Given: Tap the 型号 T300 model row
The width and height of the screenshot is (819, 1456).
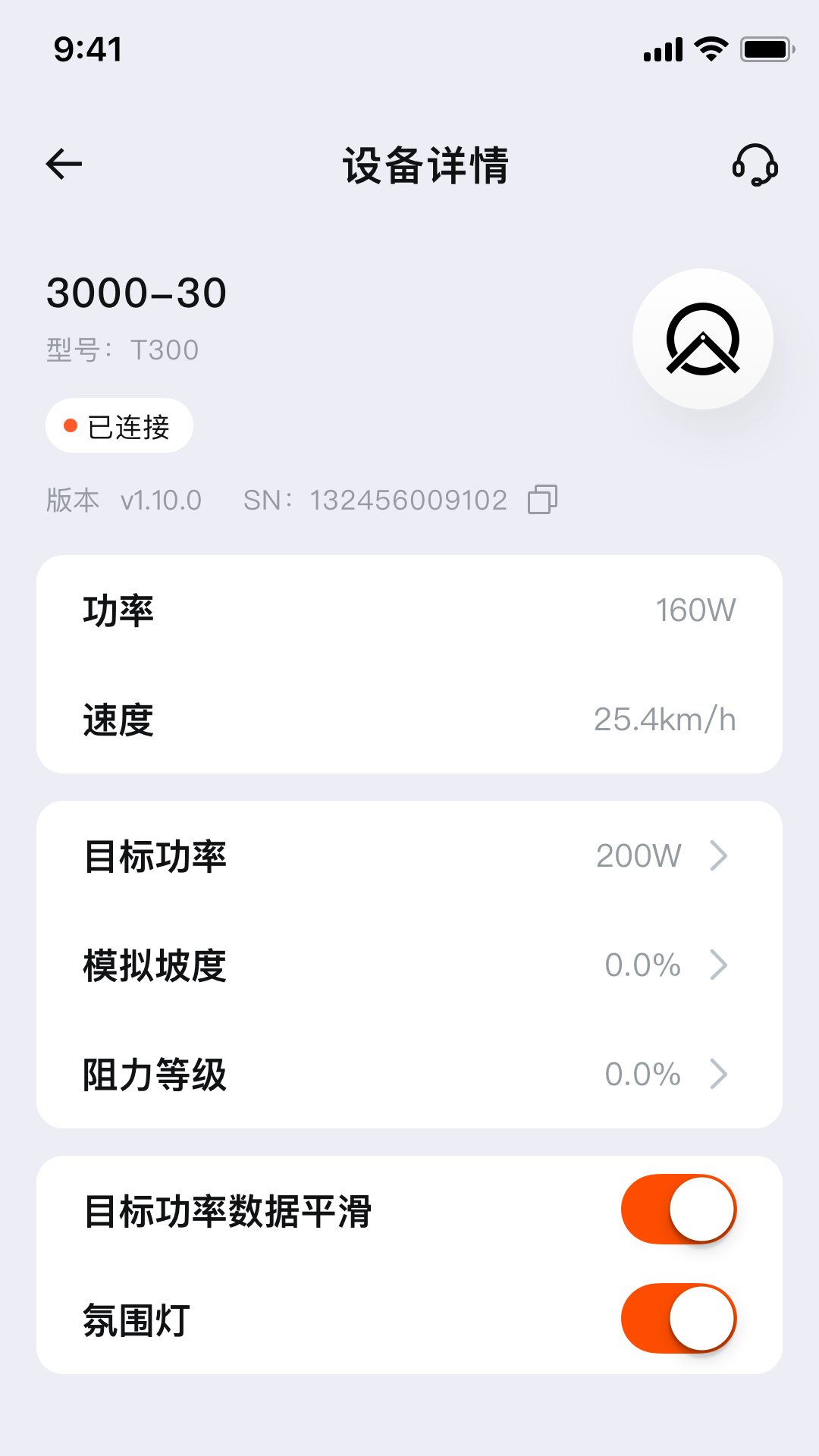Looking at the screenshot, I should (x=121, y=349).
